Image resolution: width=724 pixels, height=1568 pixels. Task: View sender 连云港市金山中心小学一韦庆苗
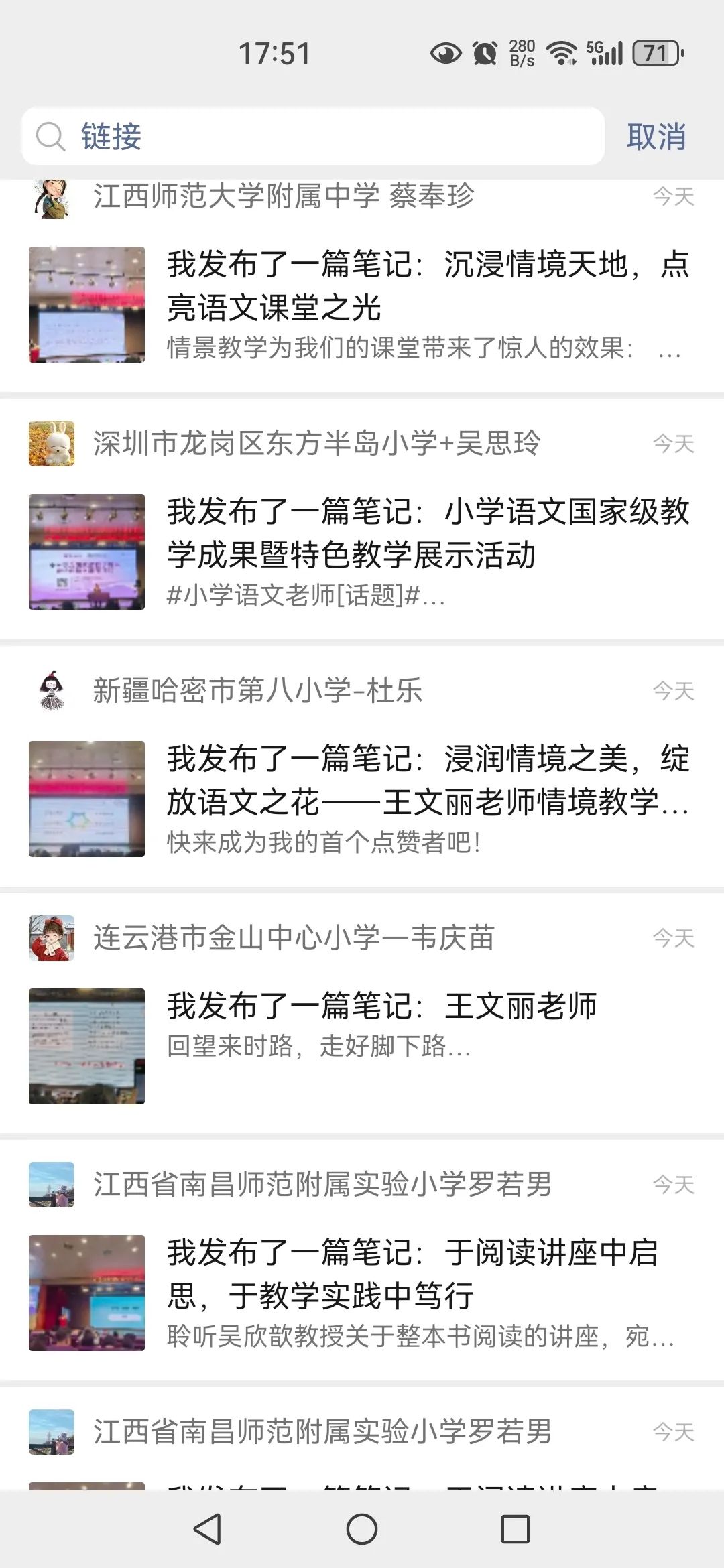294,938
